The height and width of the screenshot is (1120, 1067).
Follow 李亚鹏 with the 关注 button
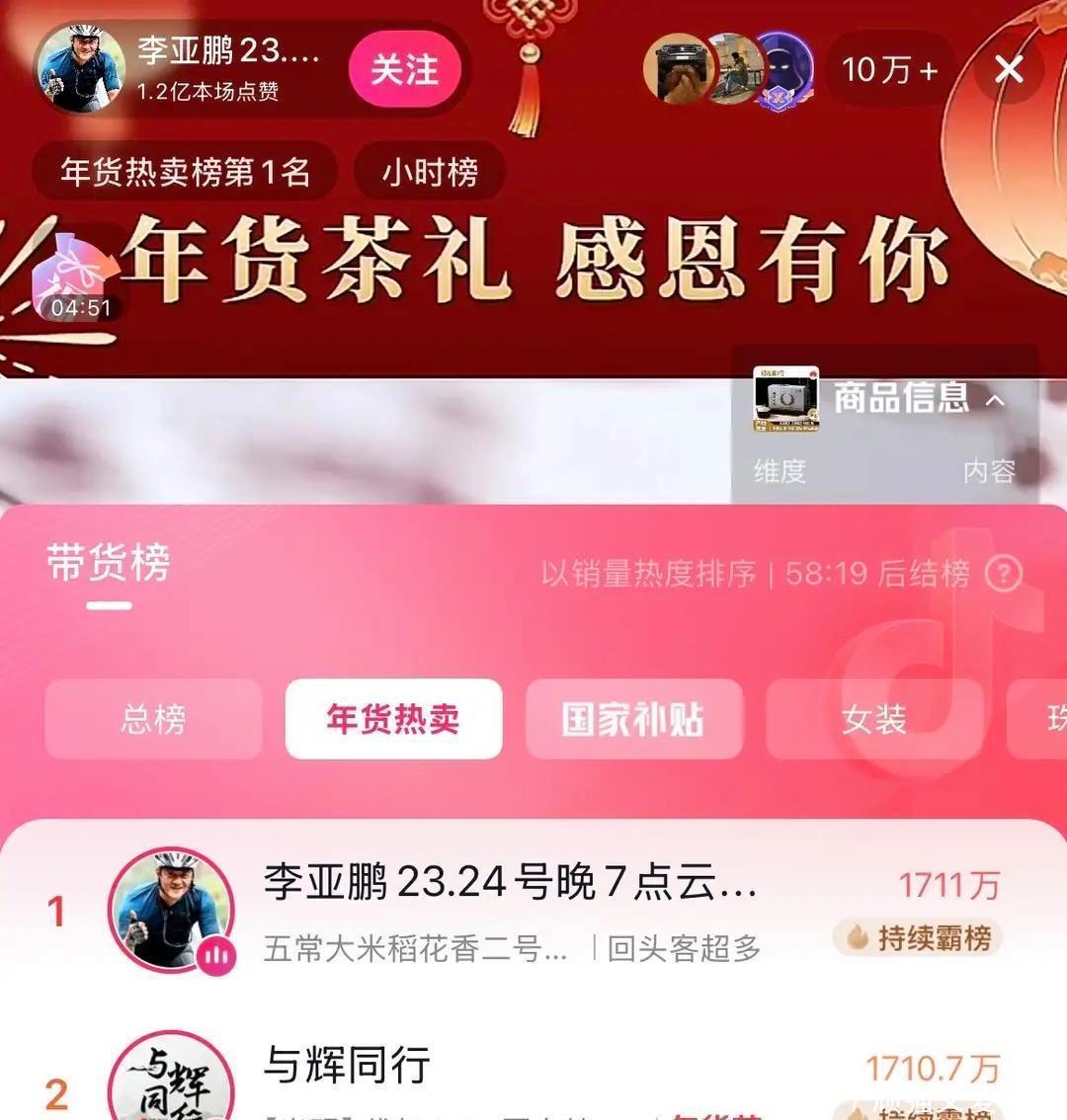tap(404, 70)
